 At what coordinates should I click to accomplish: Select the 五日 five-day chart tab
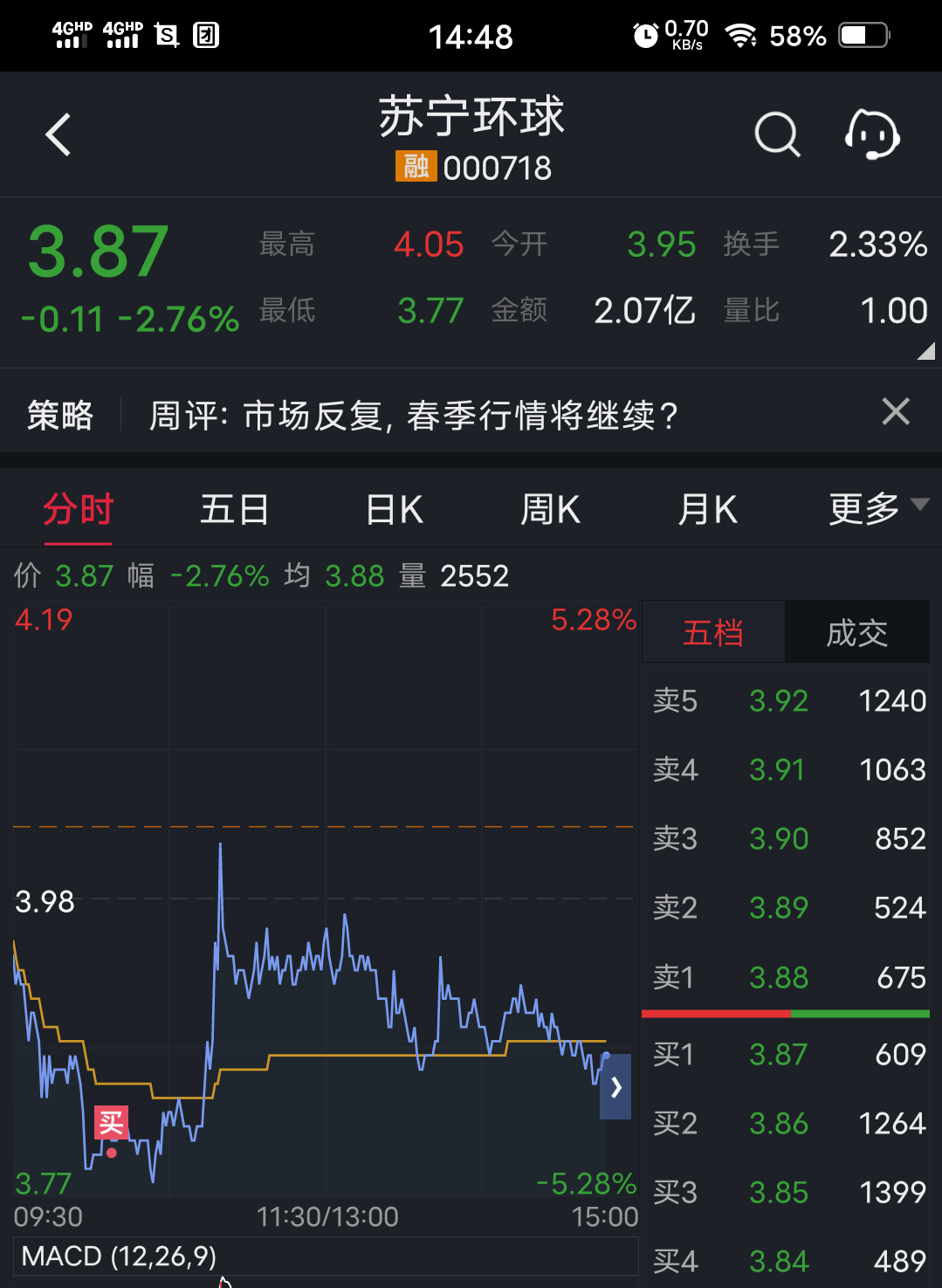pos(234,508)
